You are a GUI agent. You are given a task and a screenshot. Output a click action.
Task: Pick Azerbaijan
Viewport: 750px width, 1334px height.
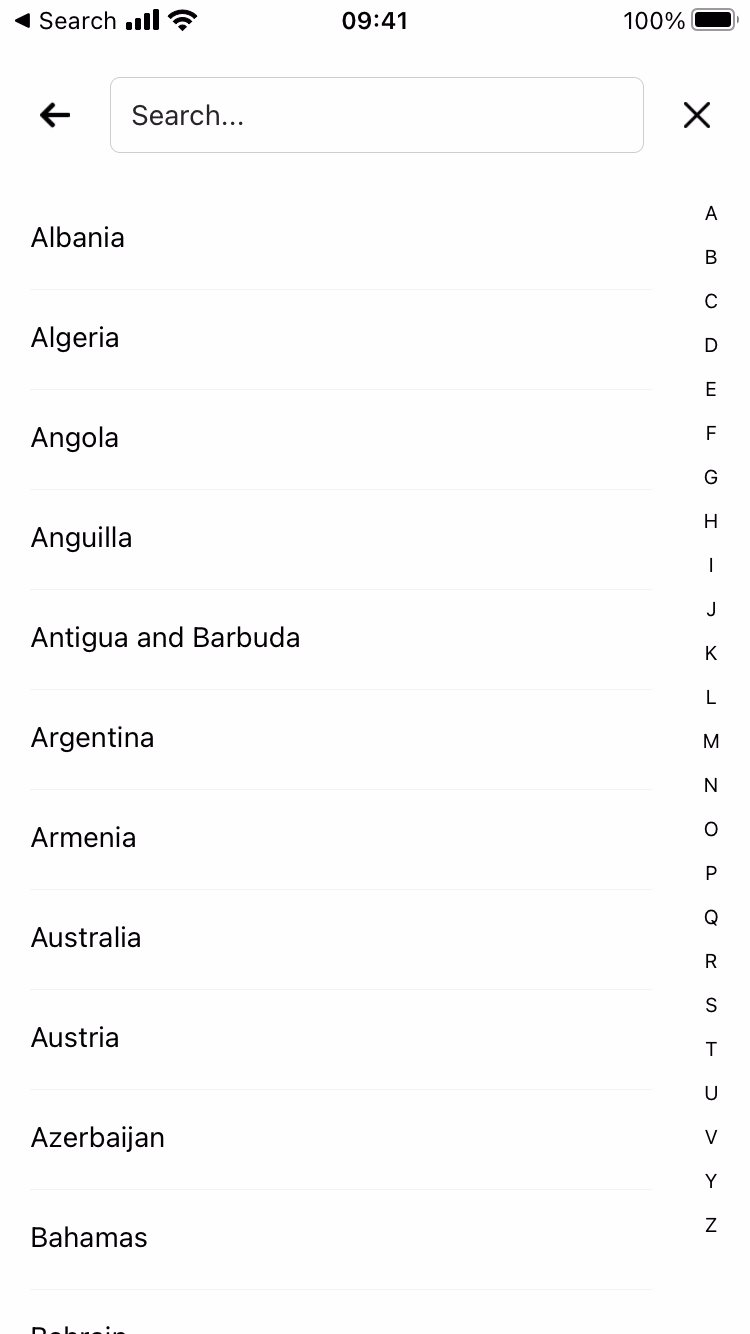point(341,1139)
